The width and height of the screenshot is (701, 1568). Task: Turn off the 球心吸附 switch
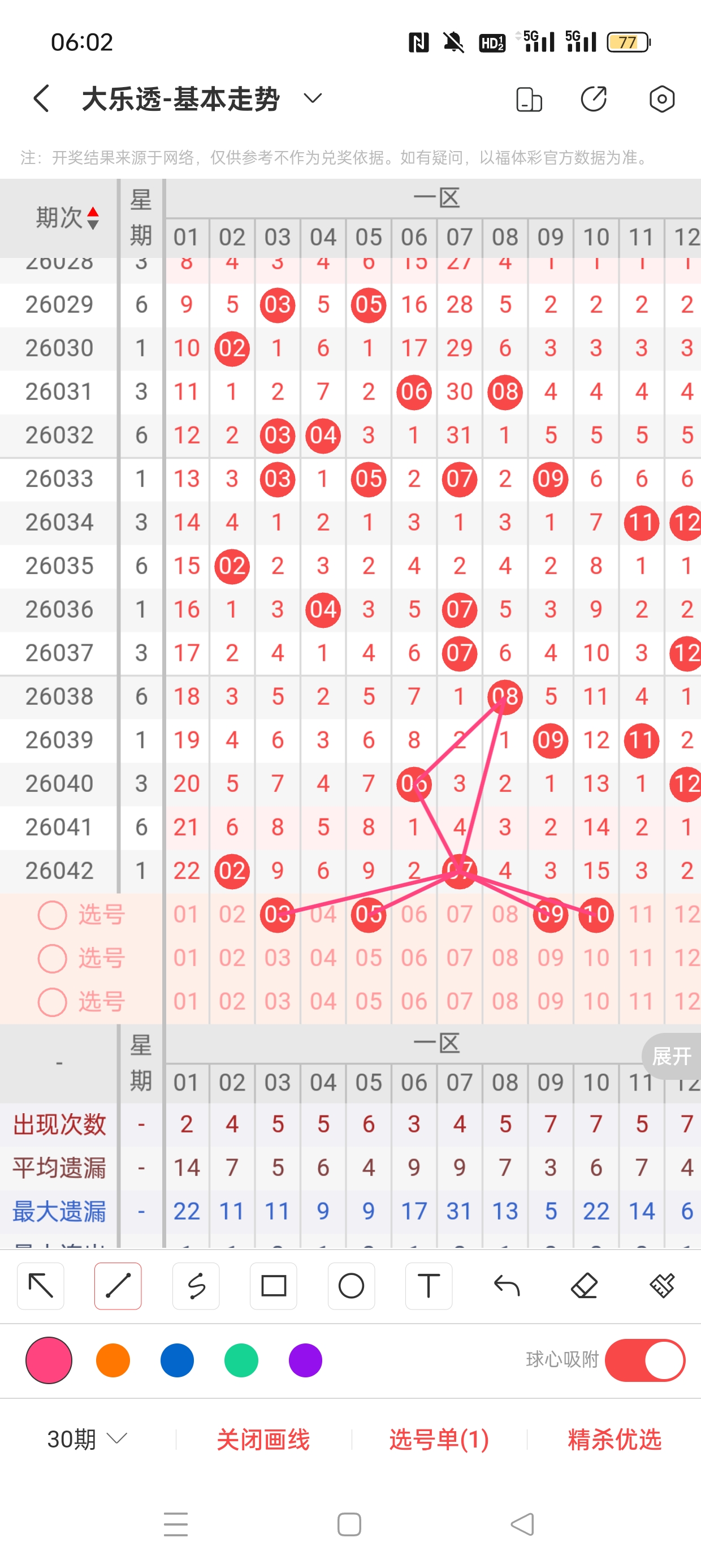(645, 1360)
